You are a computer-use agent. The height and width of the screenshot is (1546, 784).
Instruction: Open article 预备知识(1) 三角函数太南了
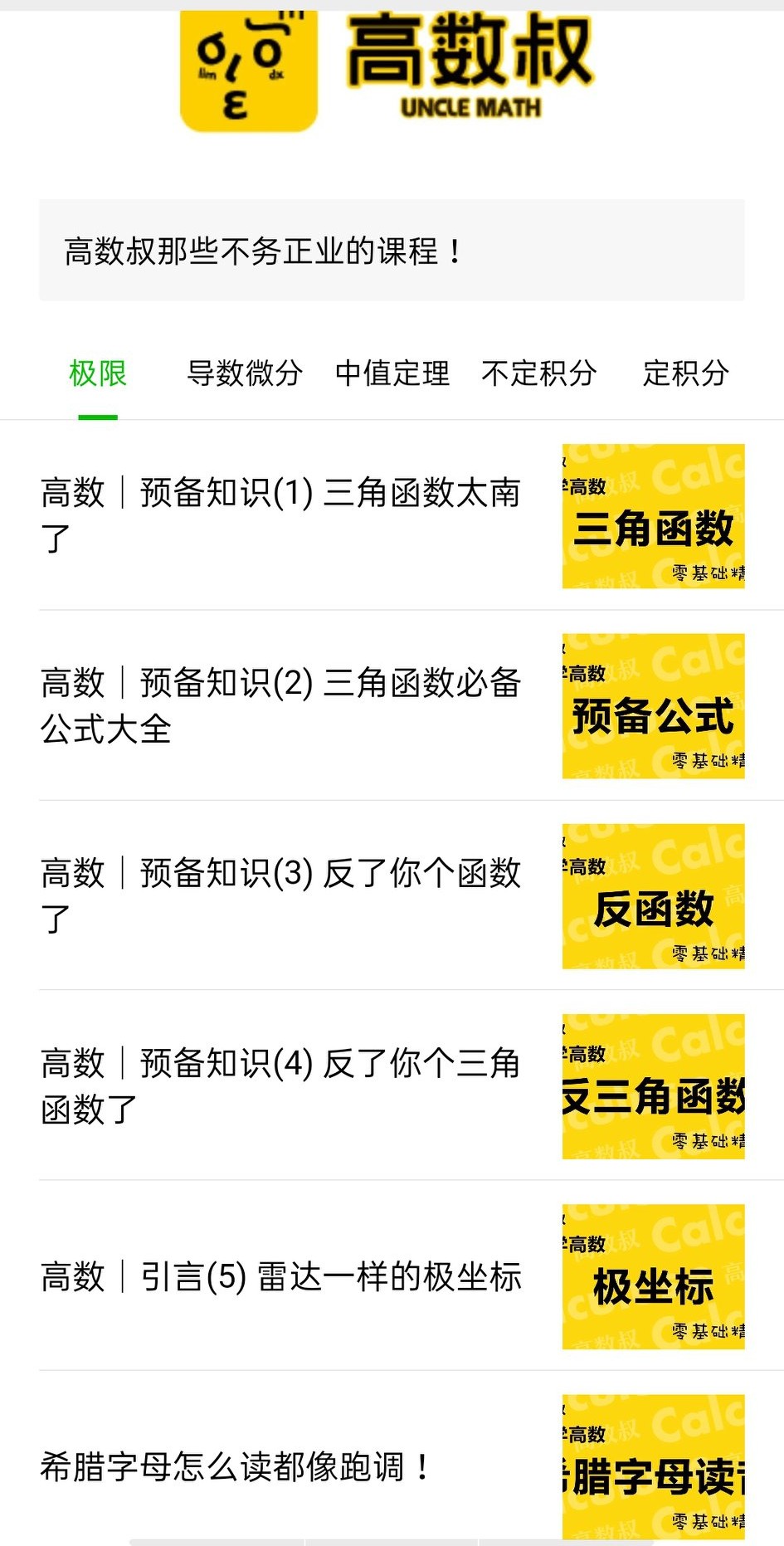click(x=282, y=515)
